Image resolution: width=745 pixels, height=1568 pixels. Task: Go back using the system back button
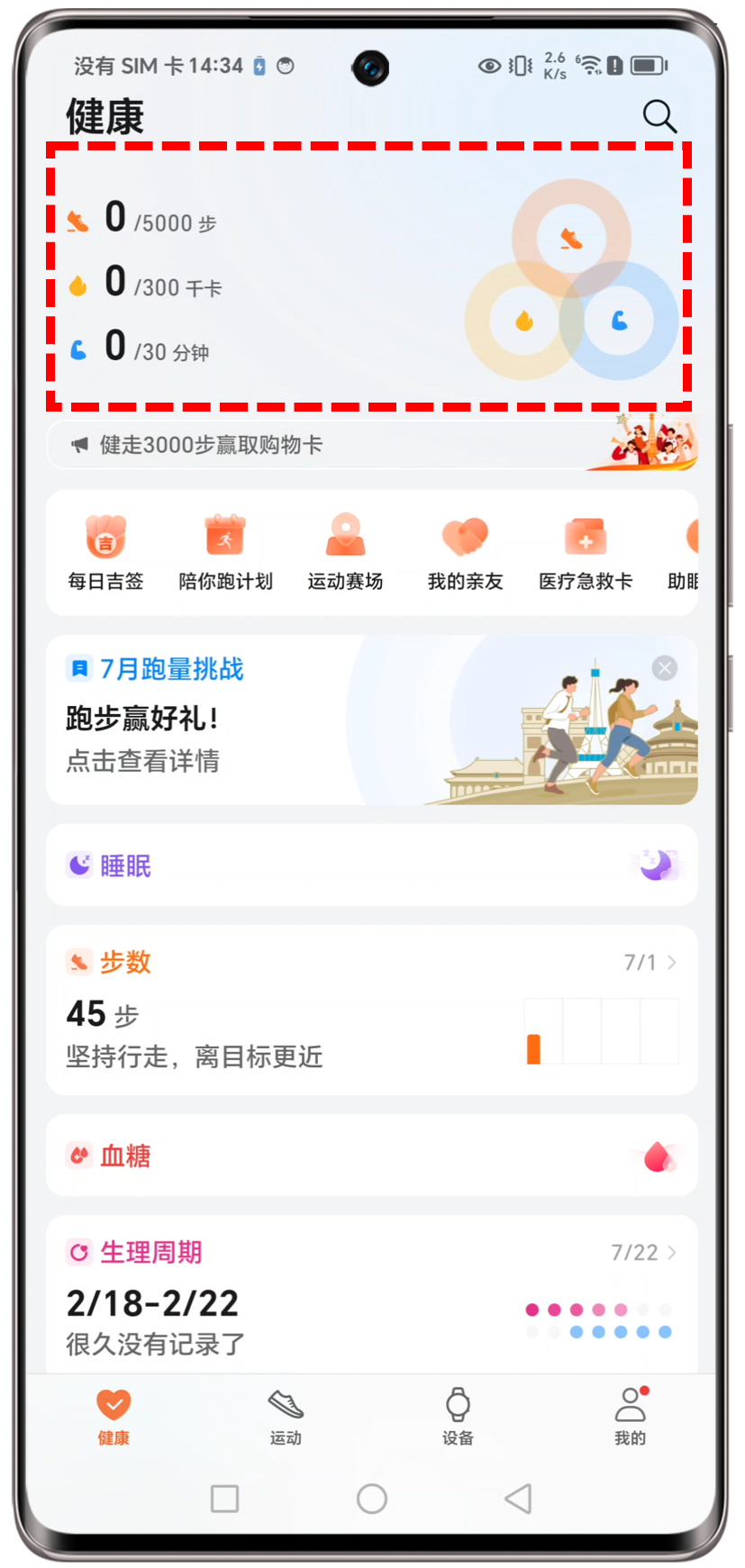point(518,1499)
